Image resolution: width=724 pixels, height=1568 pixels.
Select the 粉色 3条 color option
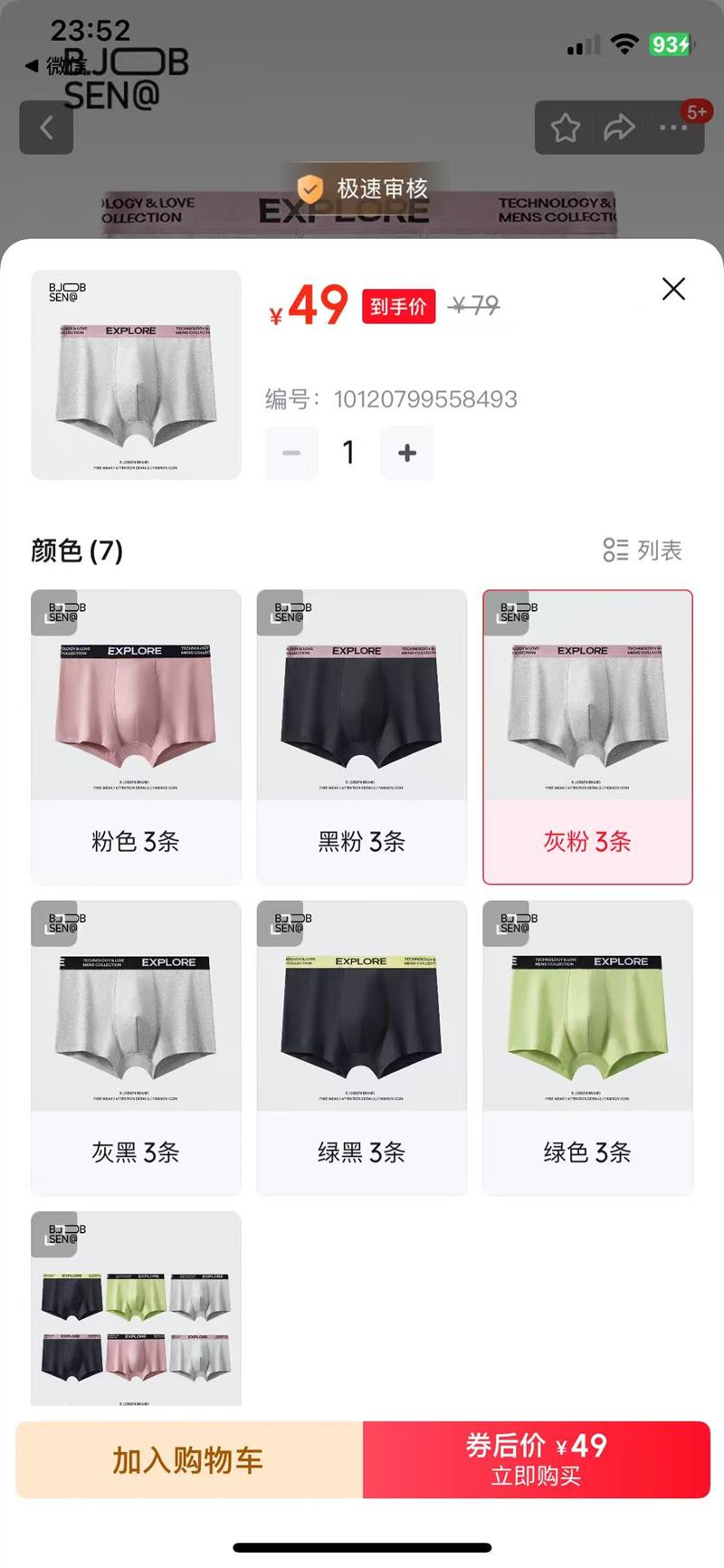click(x=136, y=737)
